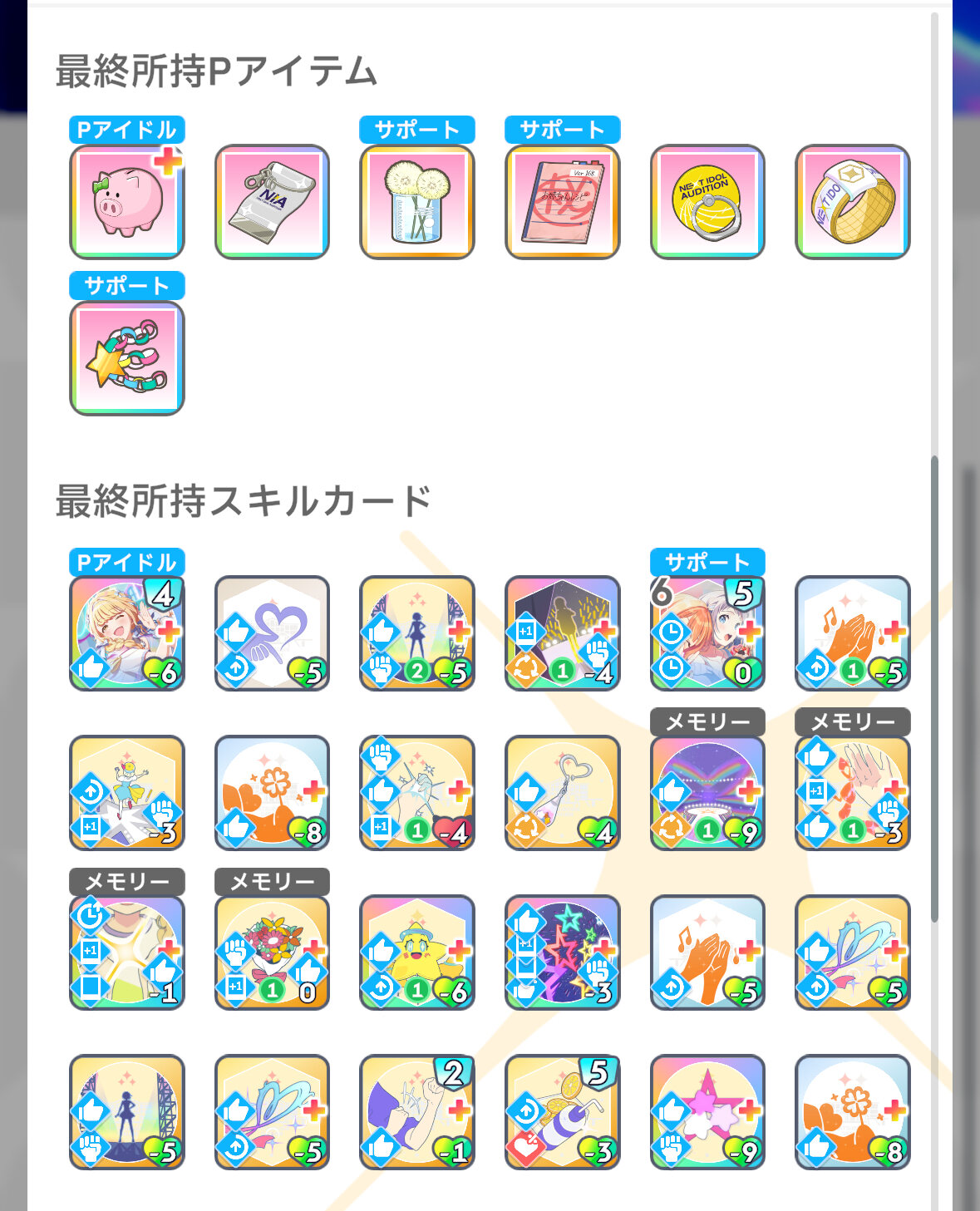Image resolution: width=980 pixels, height=1211 pixels.
Task: Open the orange-haired girl support skill card
Action: [x=707, y=633]
